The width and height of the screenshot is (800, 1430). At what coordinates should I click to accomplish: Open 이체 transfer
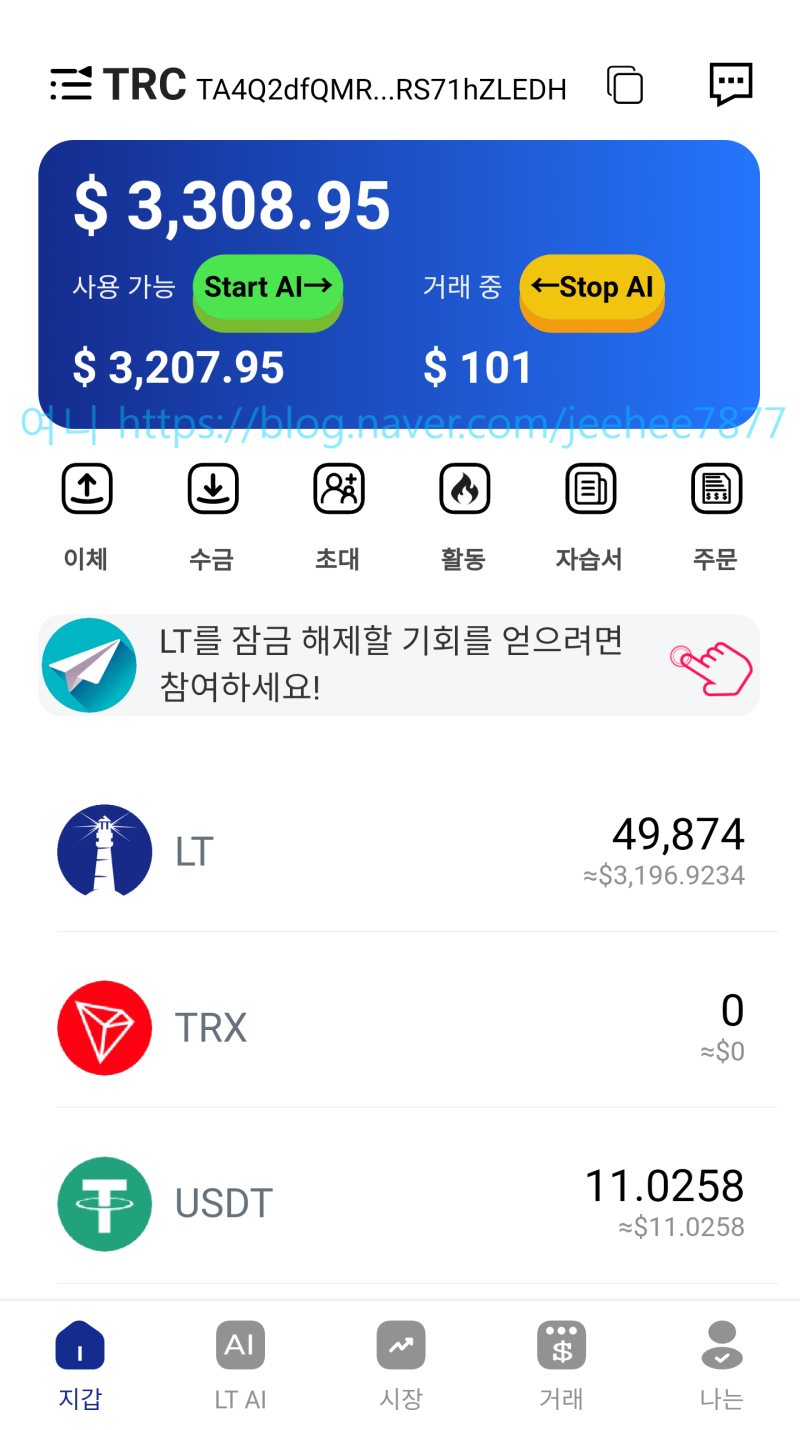86,515
